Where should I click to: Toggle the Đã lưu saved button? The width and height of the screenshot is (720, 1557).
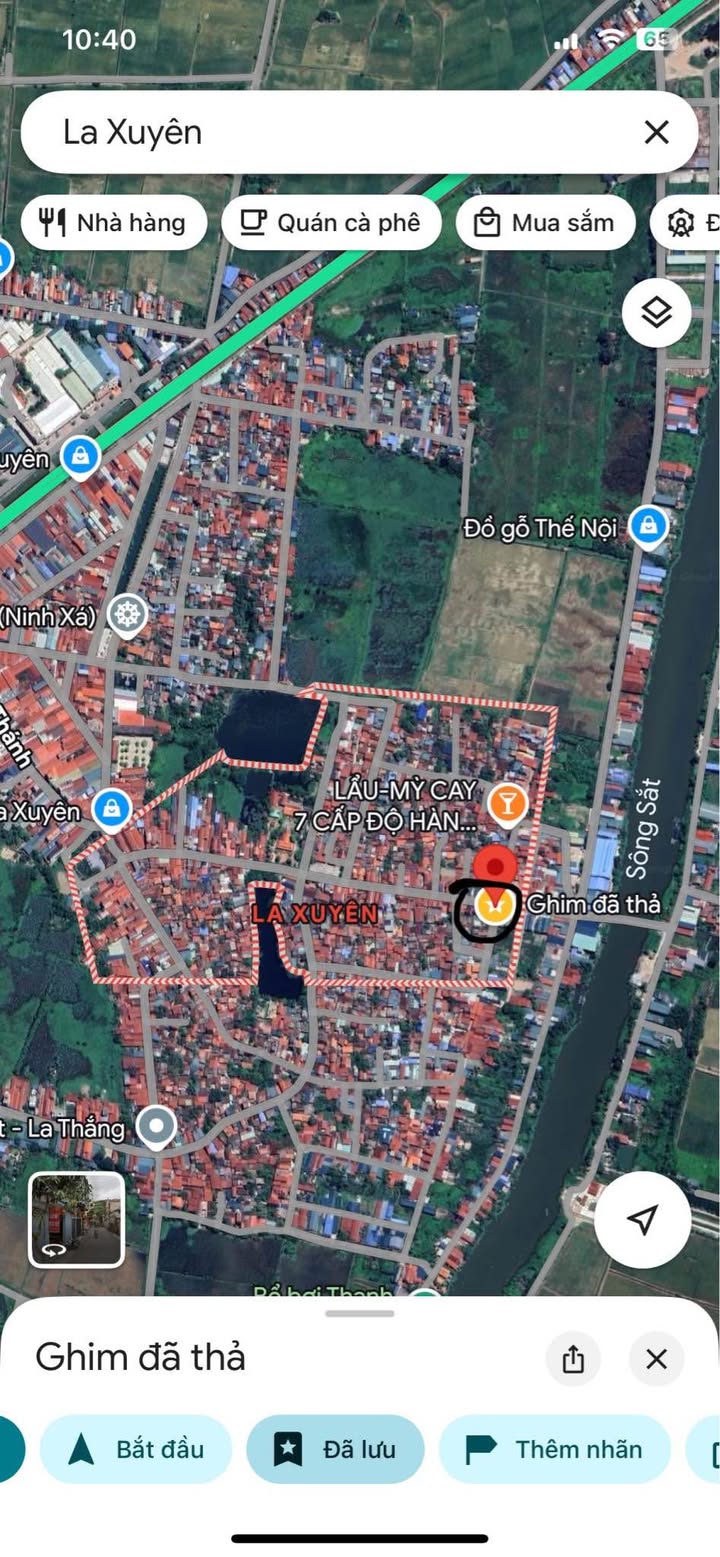(336, 1449)
